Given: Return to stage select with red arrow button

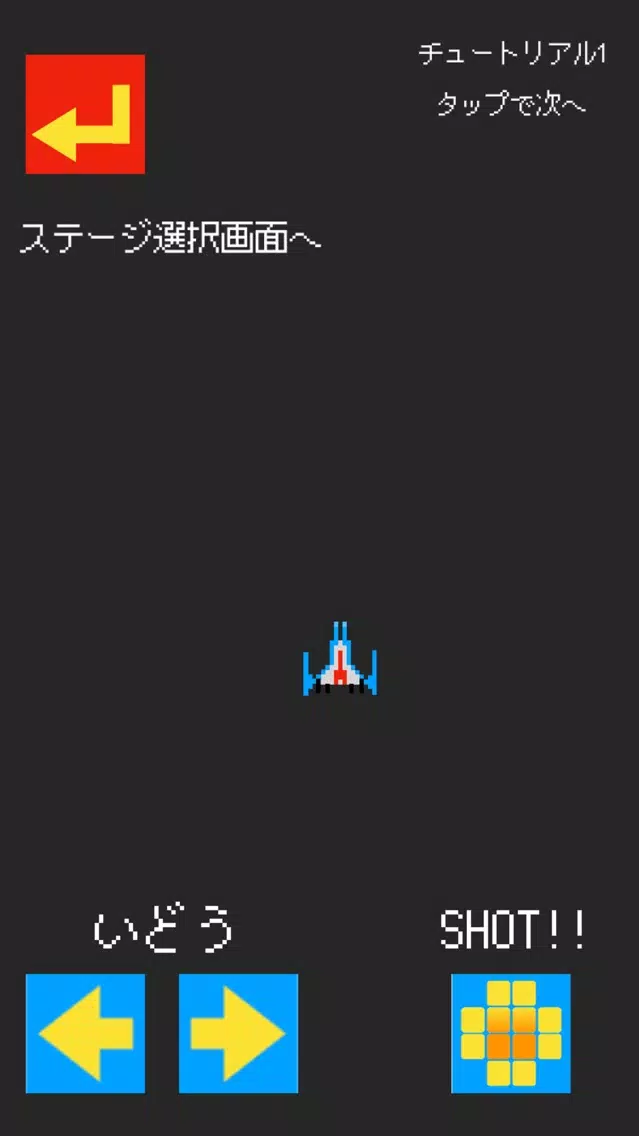Looking at the screenshot, I should coord(85,114).
